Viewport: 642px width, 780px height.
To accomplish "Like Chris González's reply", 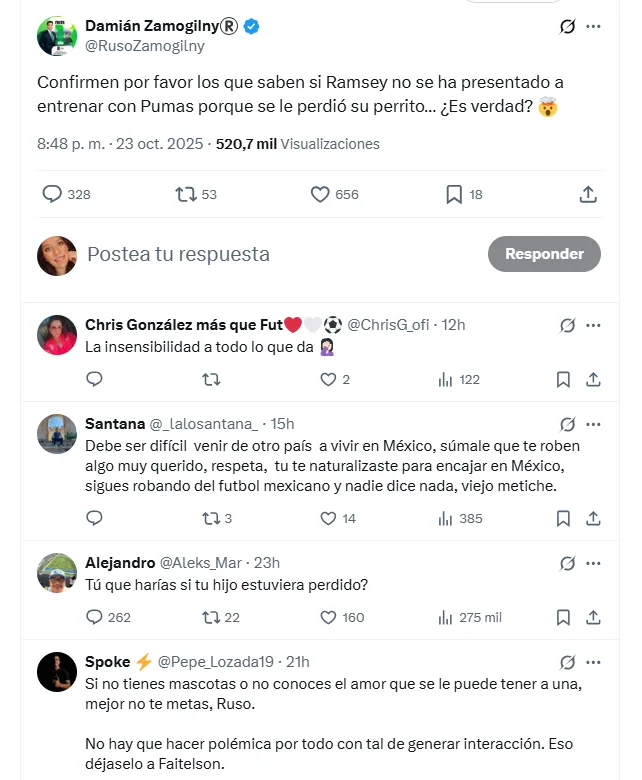I will pos(328,379).
